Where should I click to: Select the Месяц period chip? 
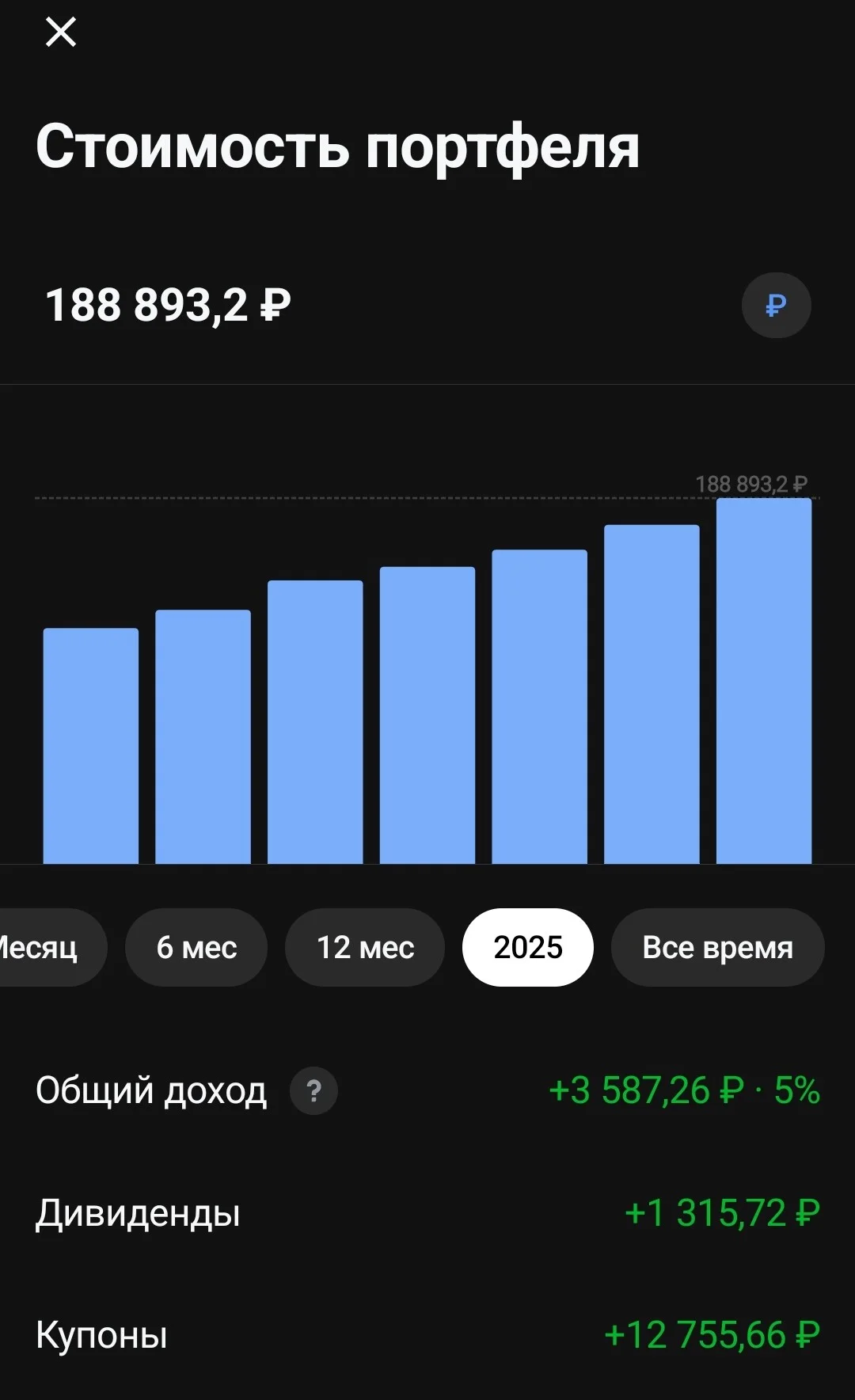point(47,947)
